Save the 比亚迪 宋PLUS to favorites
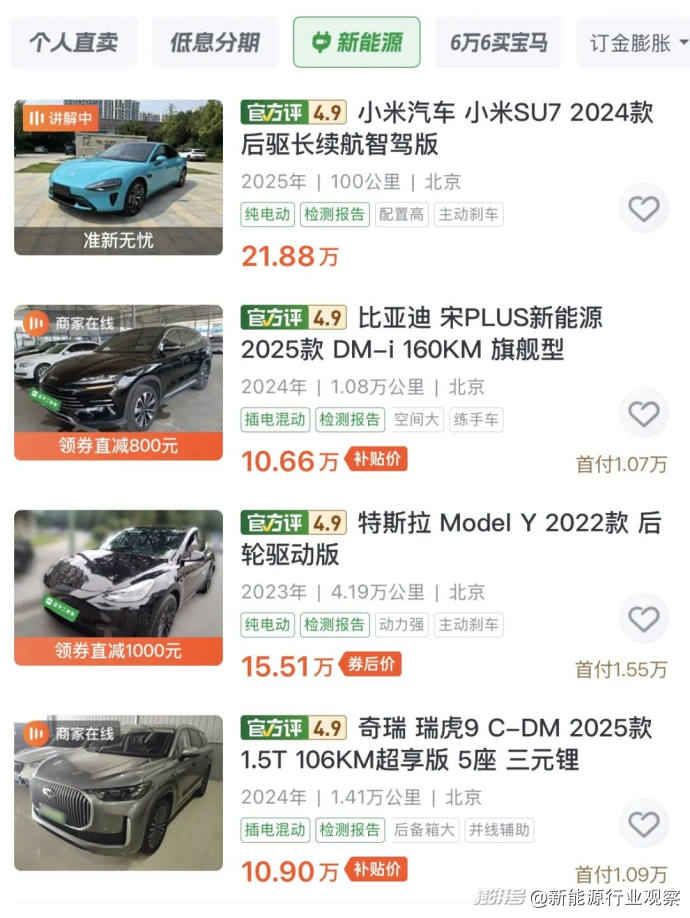690x918 pixels. [x=643, y=413]
